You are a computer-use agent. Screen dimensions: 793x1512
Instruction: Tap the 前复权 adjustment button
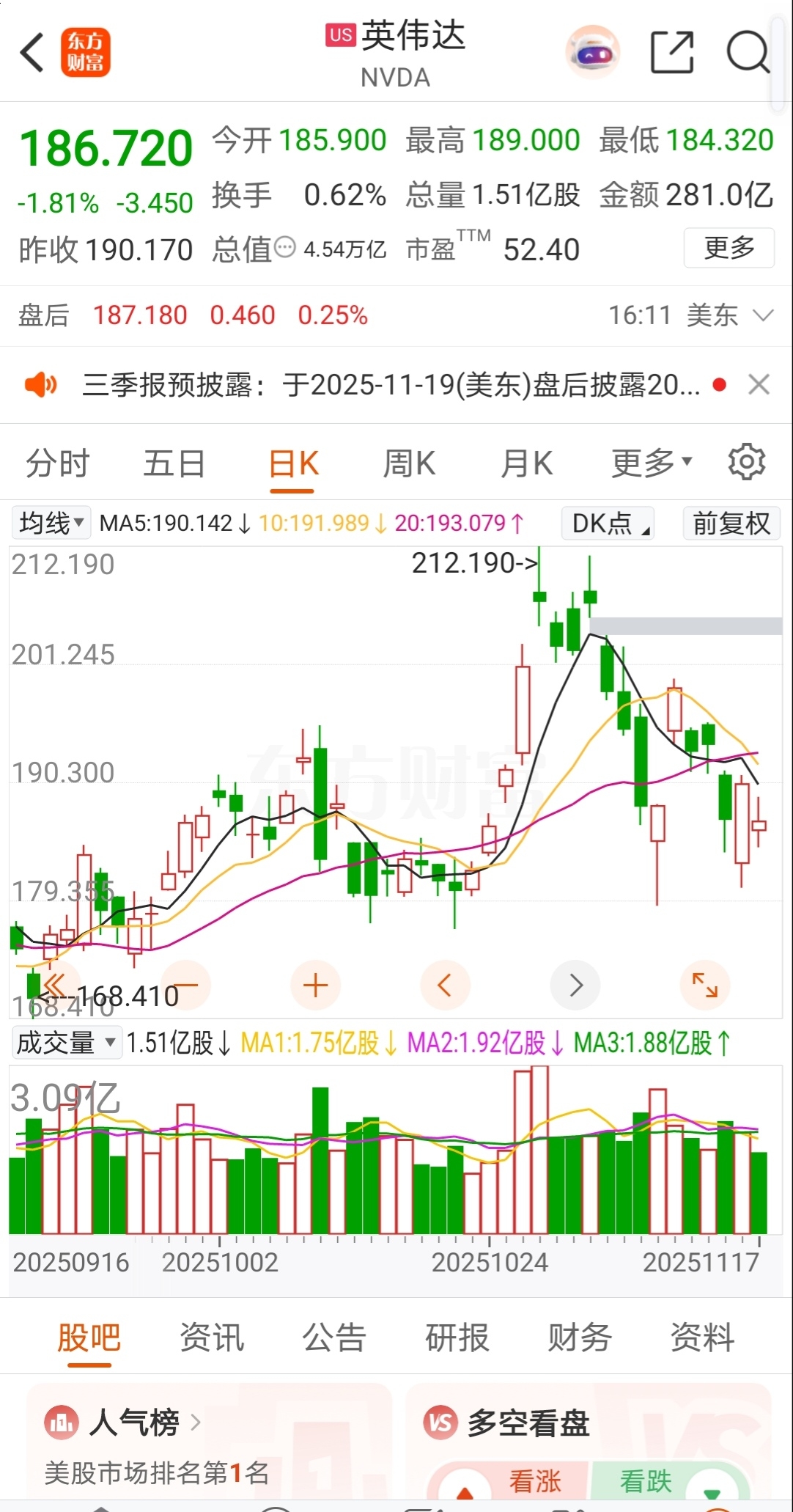pyautogui.click(x=731, y=524)
